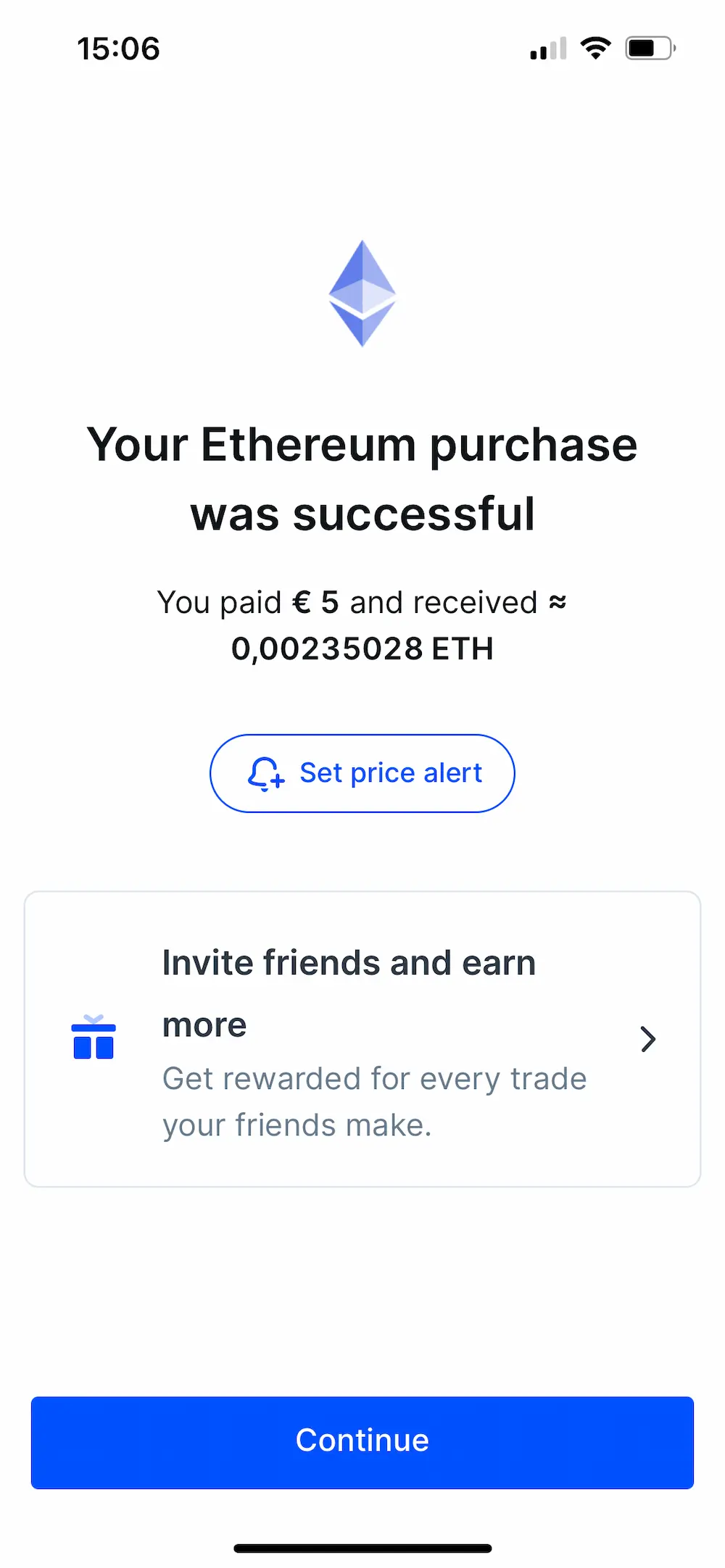
Task: Open the Invite friends and earn more card
Action: (362, 1038)
